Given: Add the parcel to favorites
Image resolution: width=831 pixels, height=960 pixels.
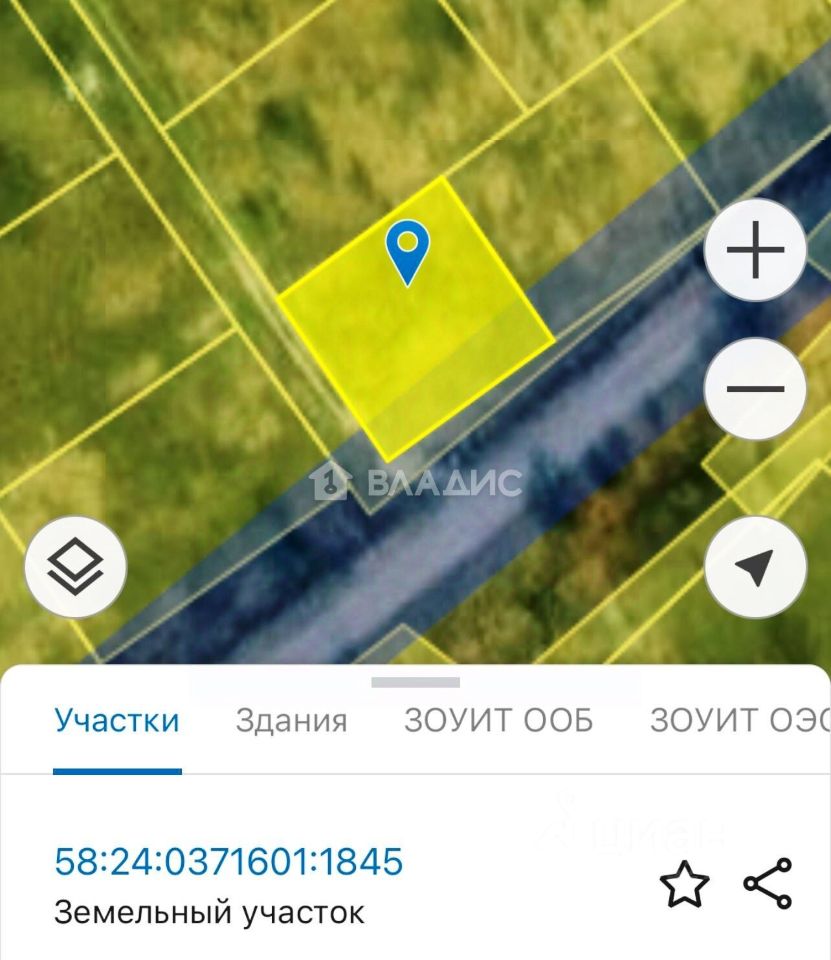Looking at the screenshot, I should 685,885.
